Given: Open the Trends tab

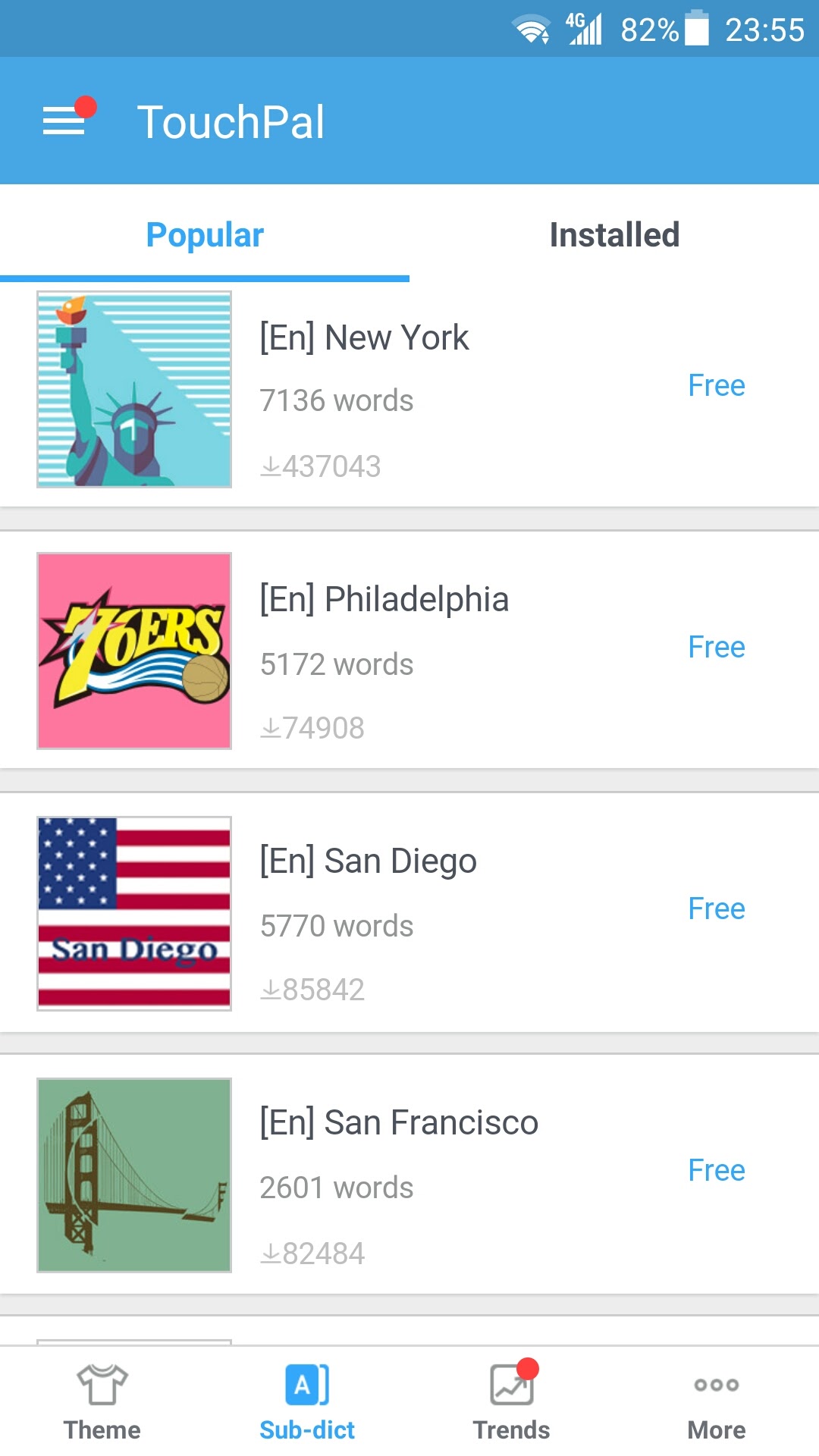Looking at the screenshot, I should [512, 1403].
